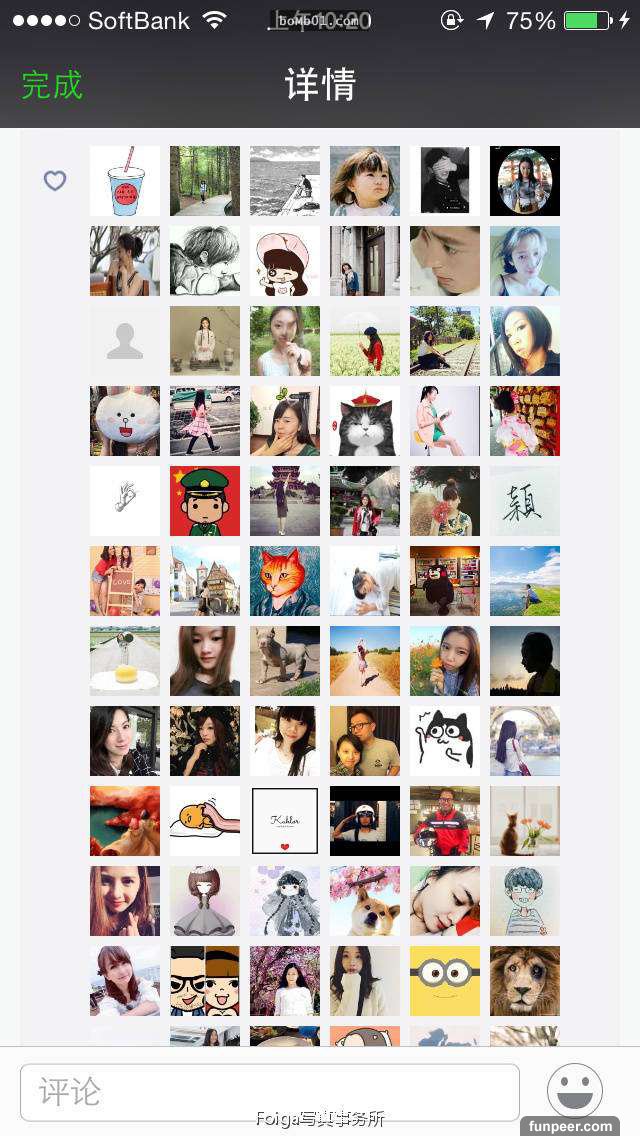
Task: Open the emoji smiley picker
Action: pyautogui.click(x=574, y=1091)
